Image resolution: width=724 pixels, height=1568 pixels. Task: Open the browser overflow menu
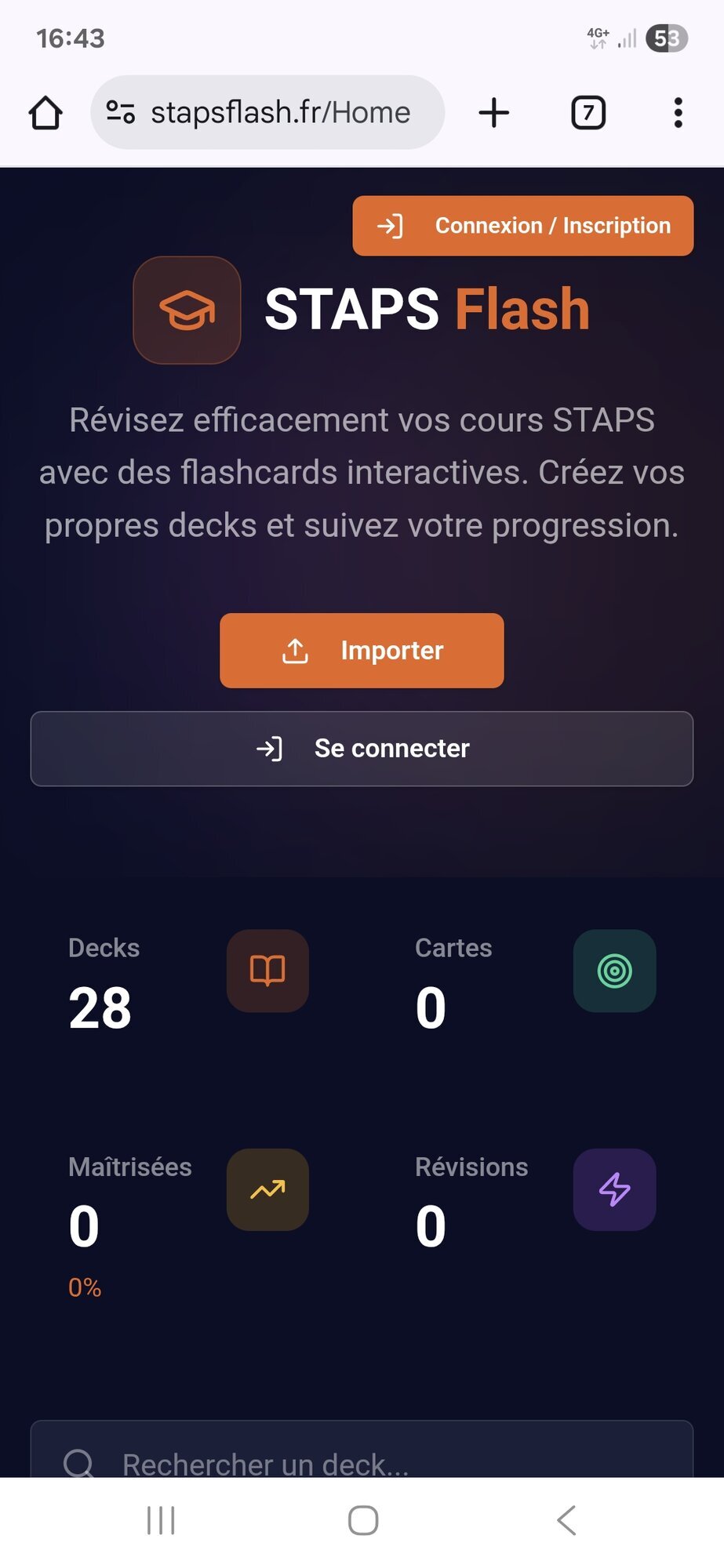pos(679,113)
